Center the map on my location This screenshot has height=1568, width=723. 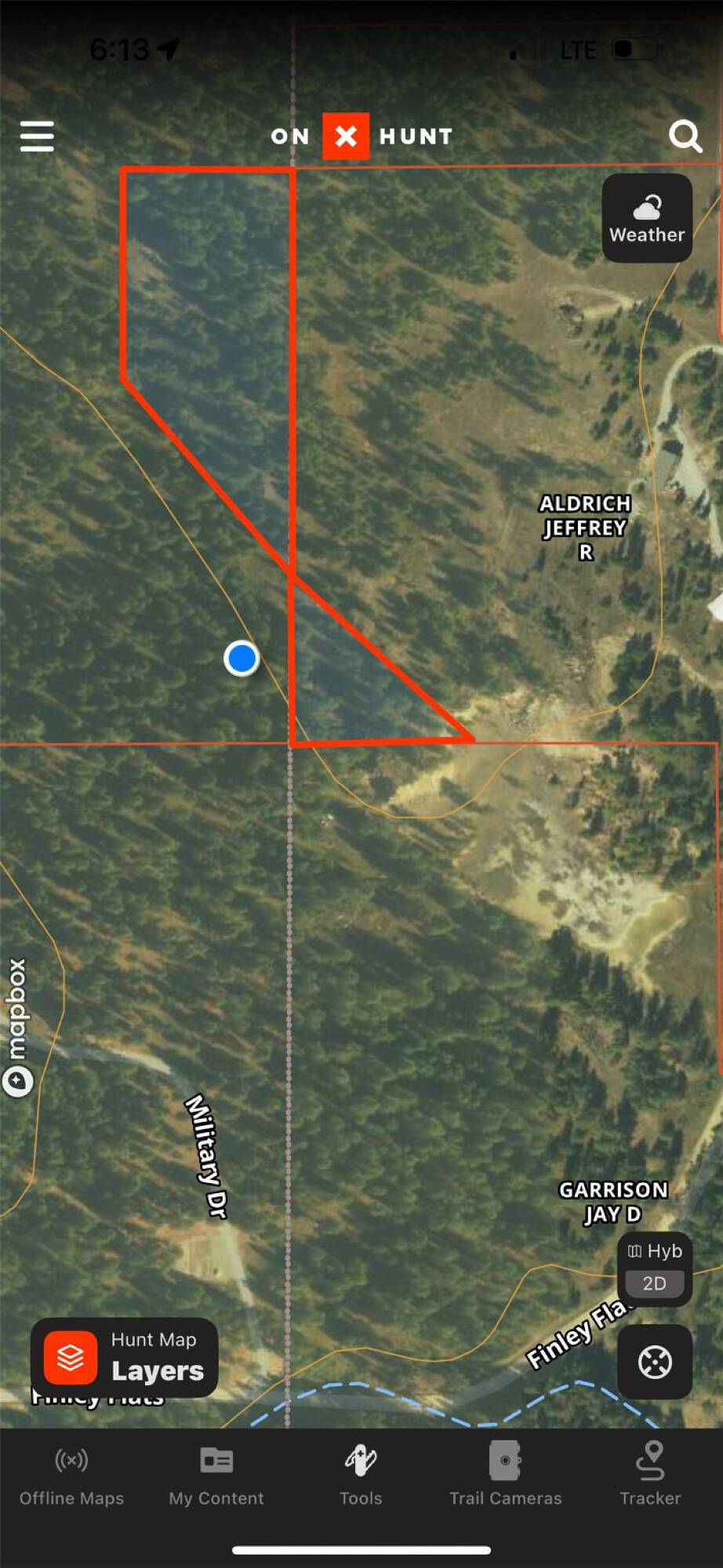(x=655, y=1362)
